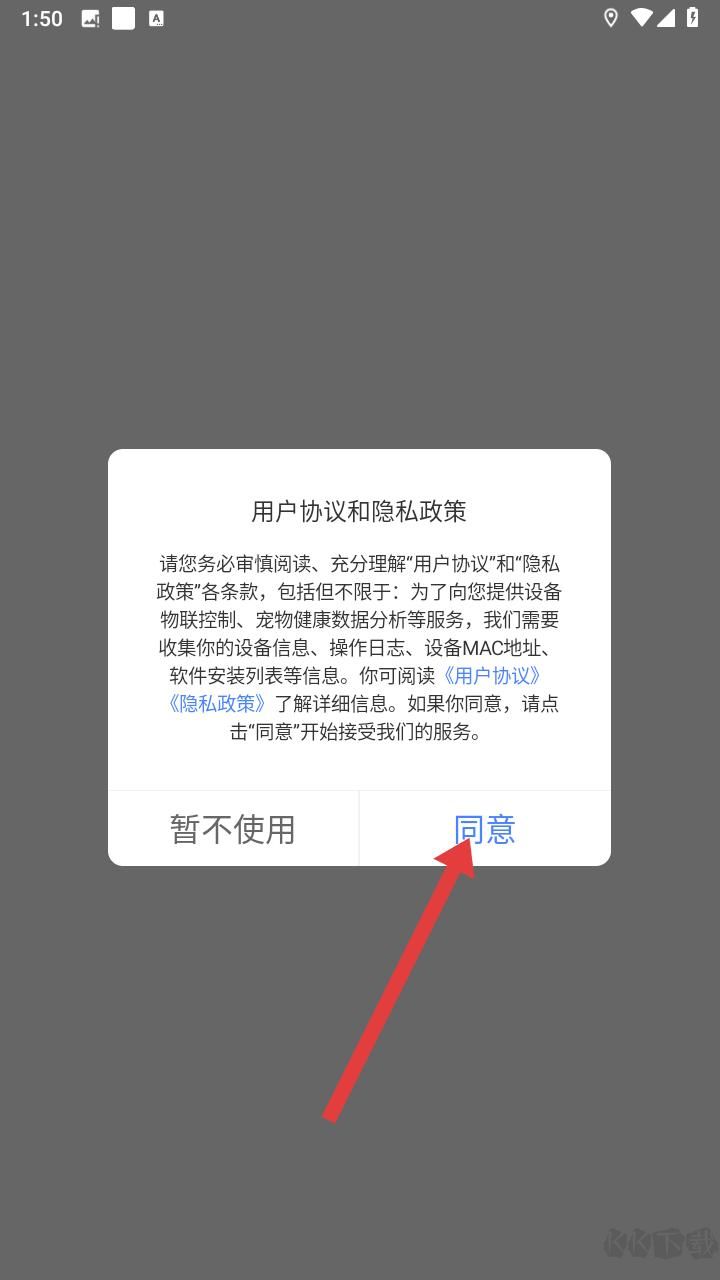Tap 同意 to accept the agreement
Image resolution: width=720 pixels, height=1280 pixels.
[485, 829]
